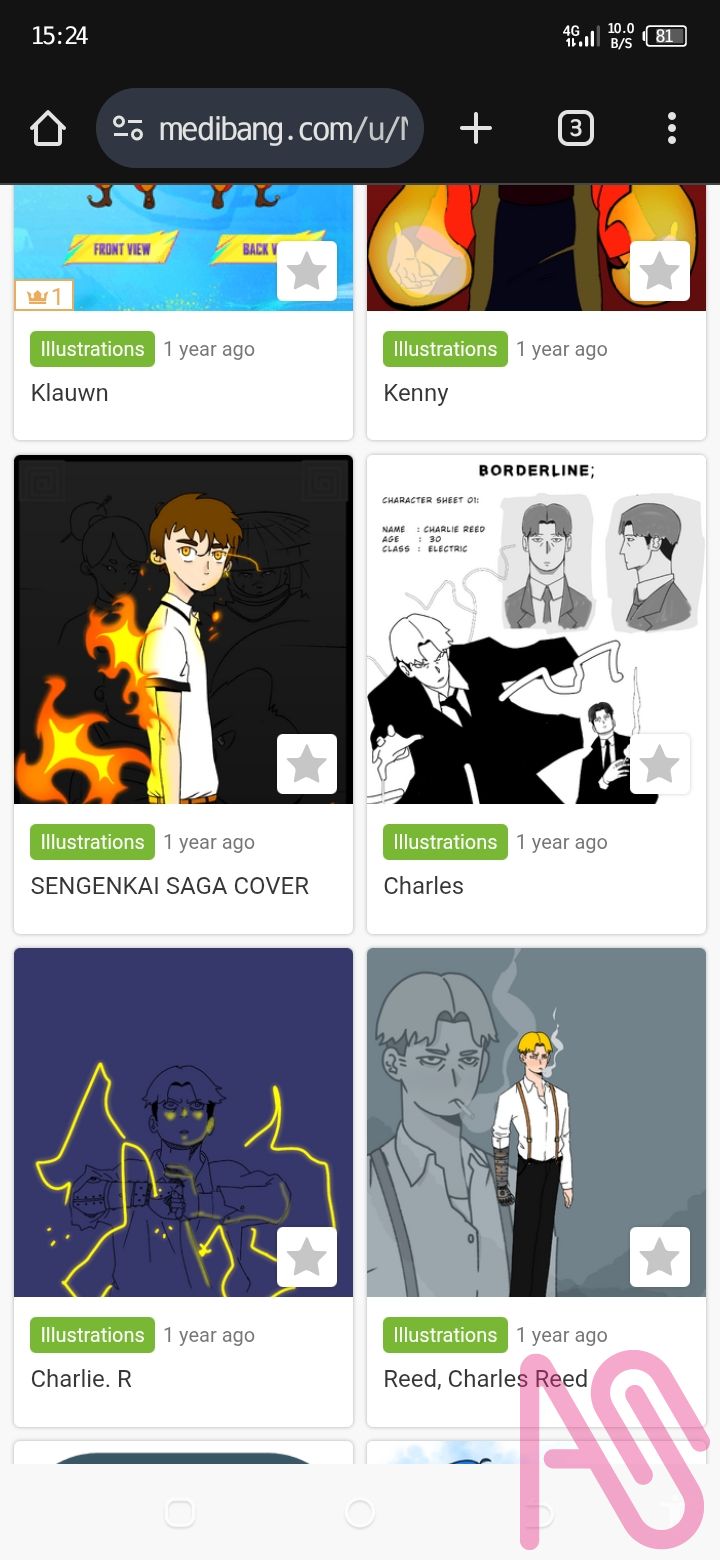
Task: Tap the Illustrations tag on Kenny
Action: pos(445,349)
